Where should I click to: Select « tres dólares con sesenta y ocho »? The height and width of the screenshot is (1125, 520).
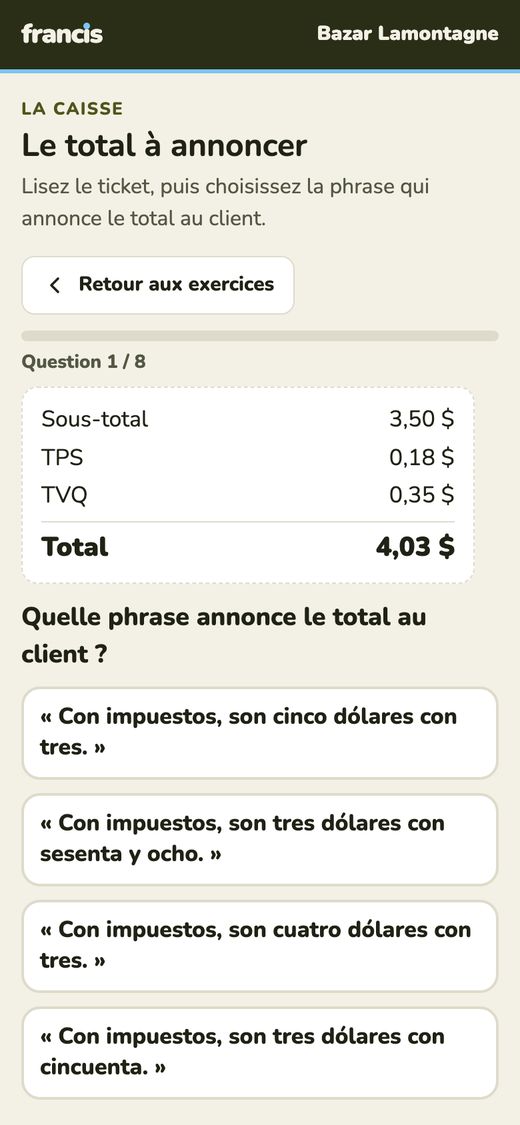pyautogui.click(x=260, y=839)
